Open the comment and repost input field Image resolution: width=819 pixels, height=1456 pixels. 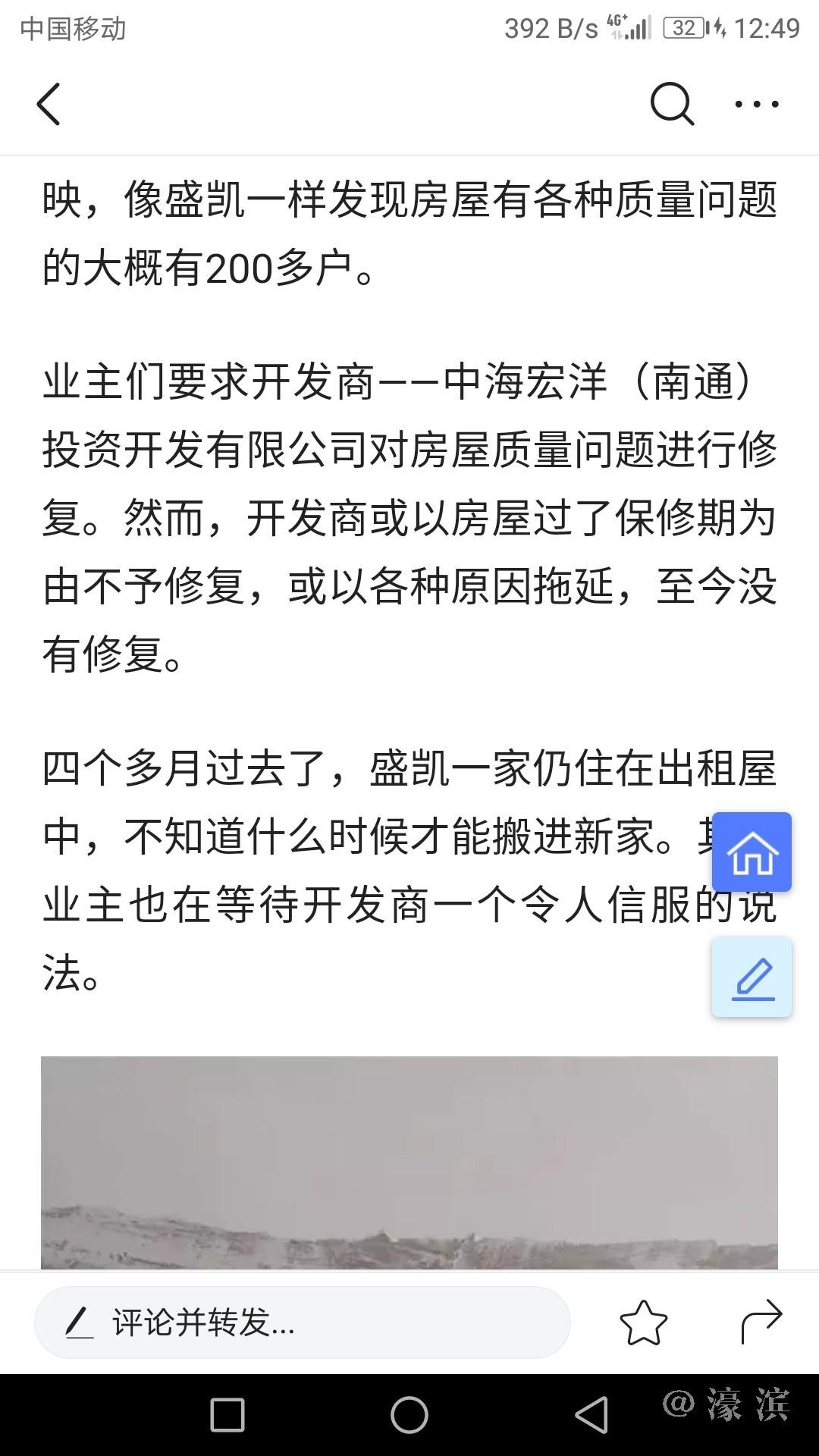click(302, 1323)
